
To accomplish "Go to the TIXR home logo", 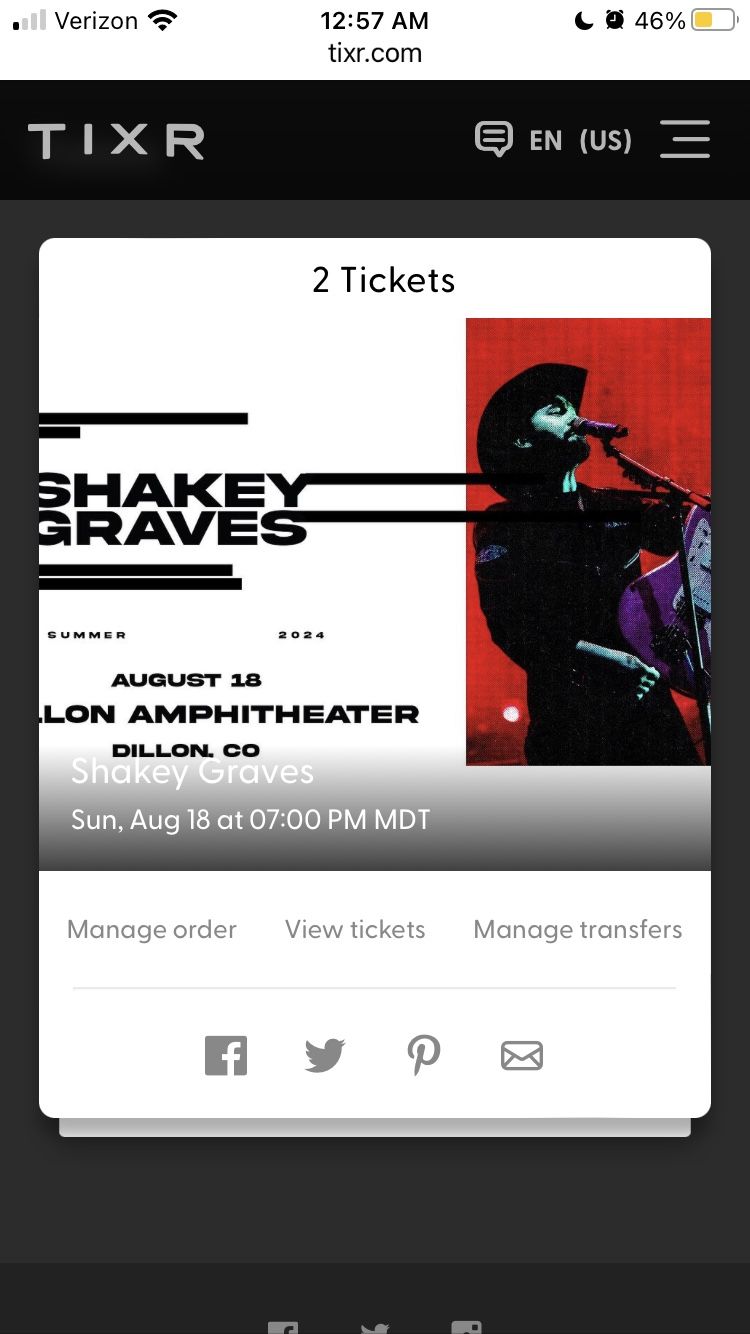I will (116, 141).
